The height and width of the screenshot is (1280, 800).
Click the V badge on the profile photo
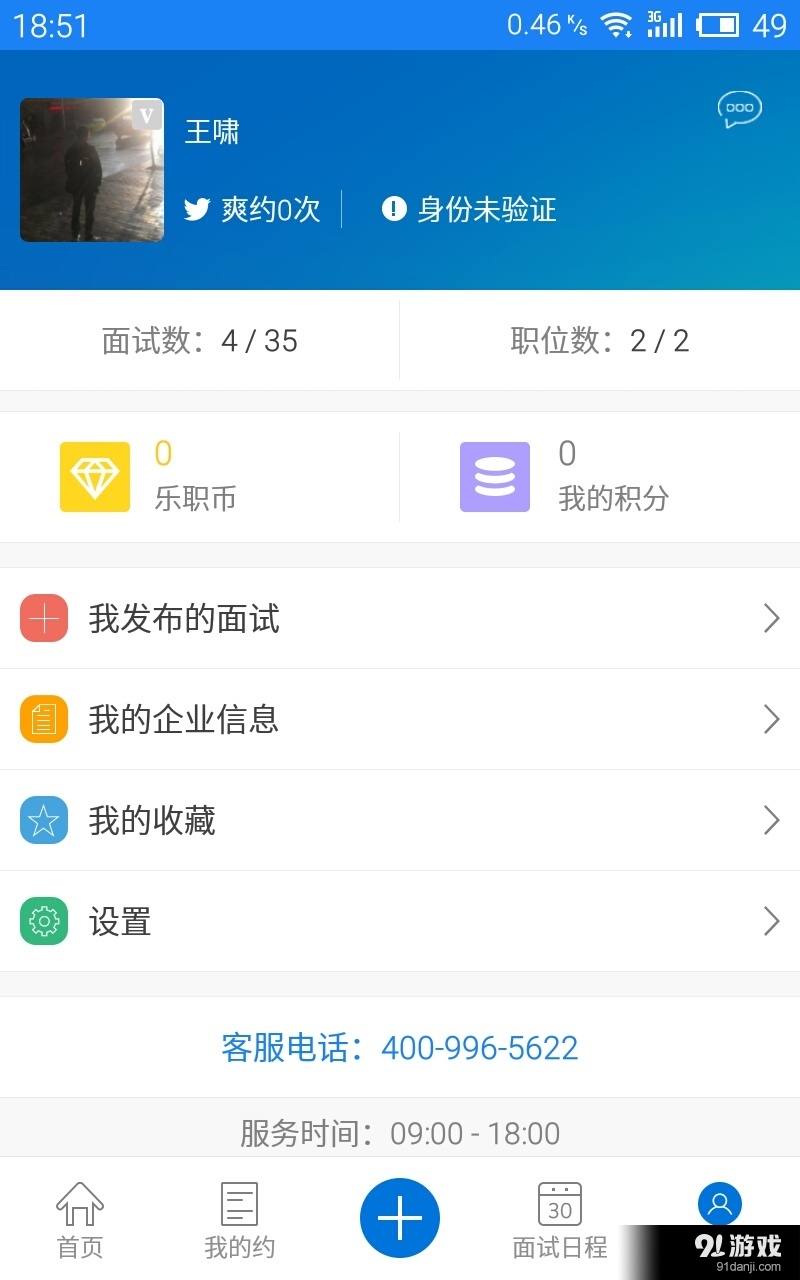145,115
